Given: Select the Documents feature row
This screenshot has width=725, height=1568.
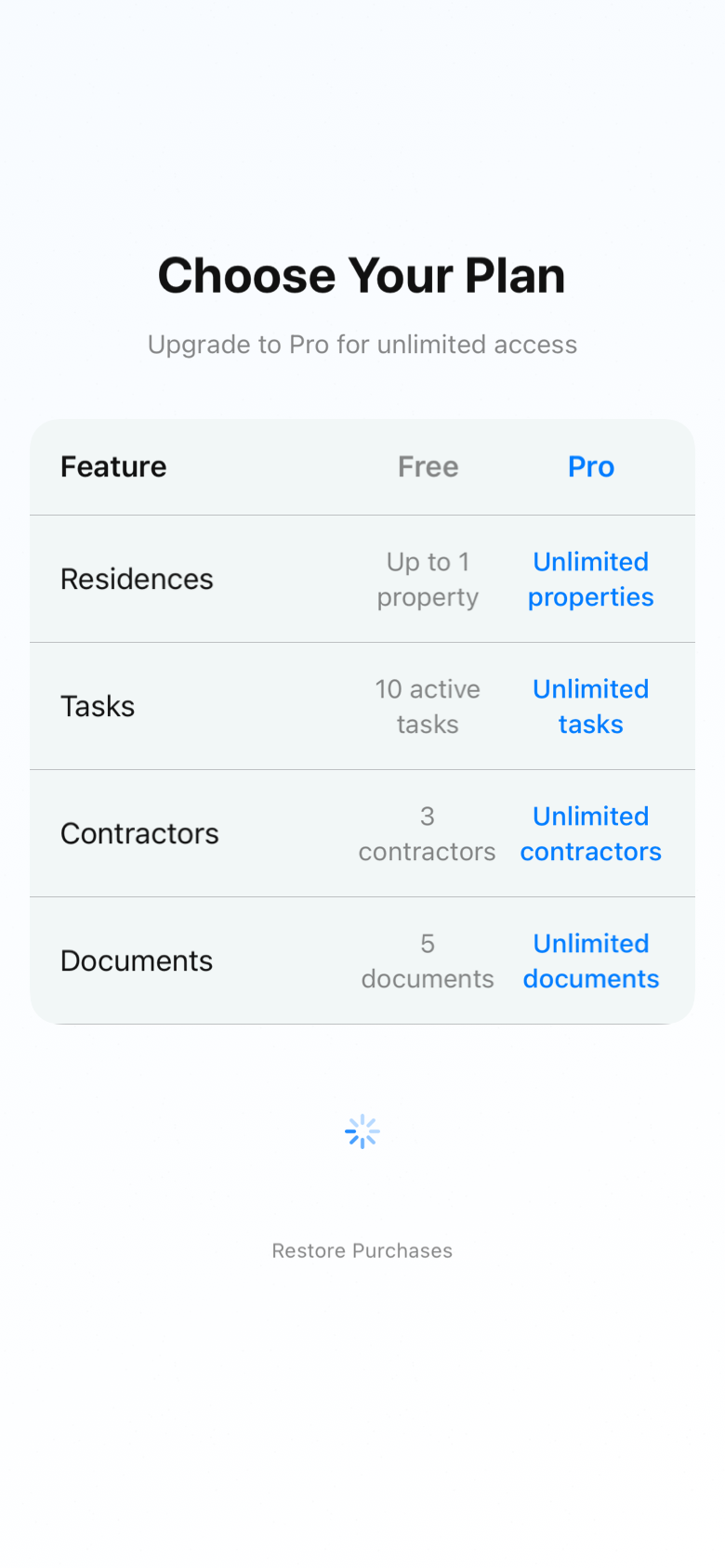Looking at the screenshot, I should [136, 960].
